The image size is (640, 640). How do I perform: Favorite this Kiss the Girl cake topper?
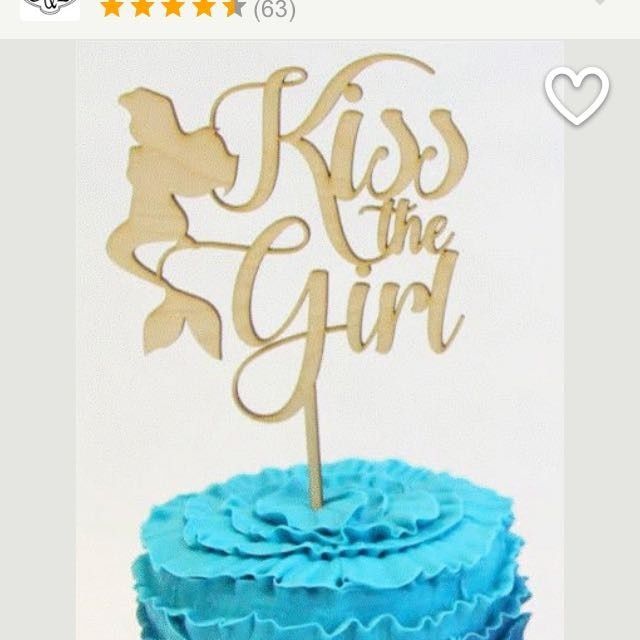[577, 96]
